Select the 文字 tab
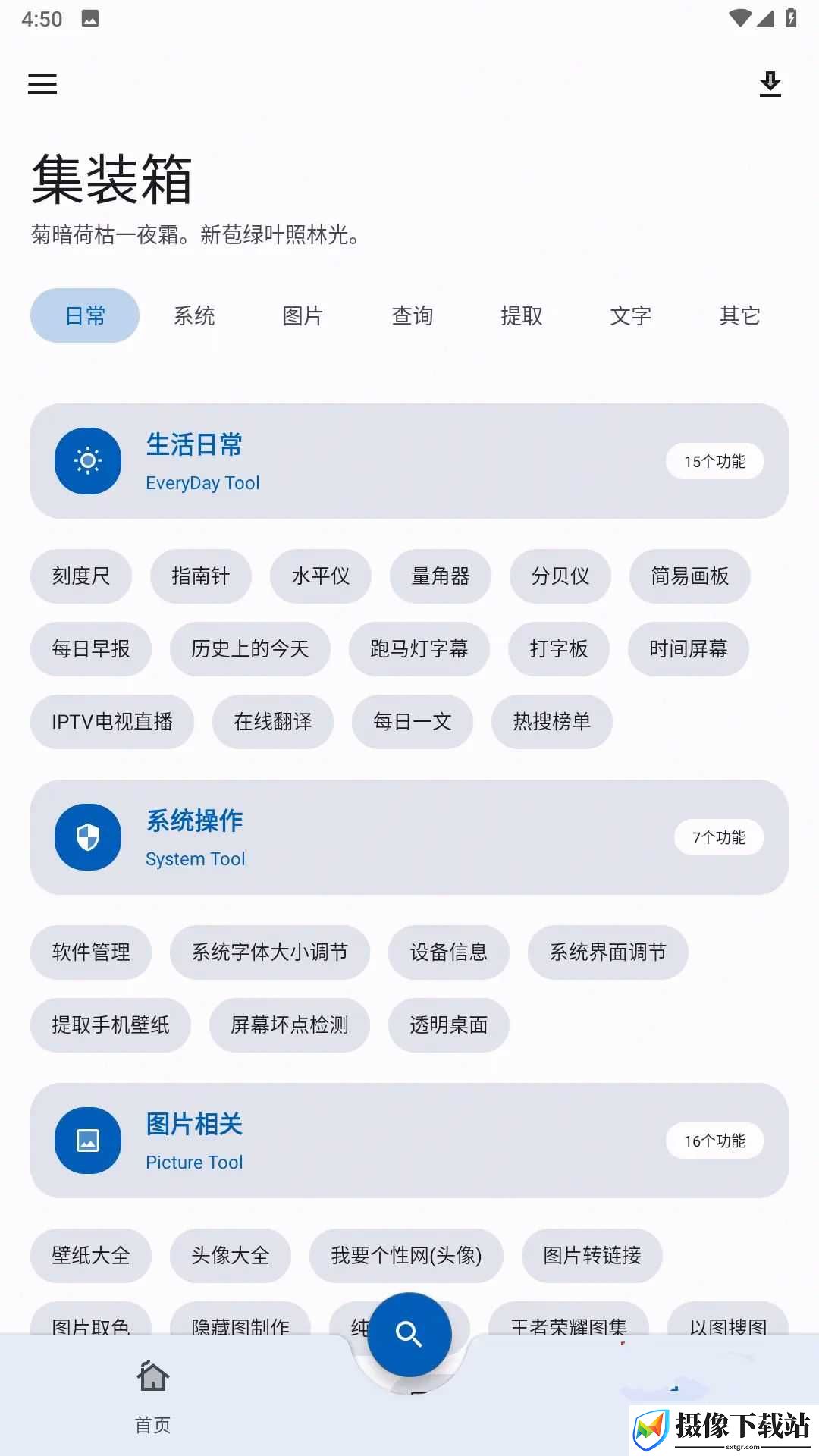 click(x=630, y=315)
